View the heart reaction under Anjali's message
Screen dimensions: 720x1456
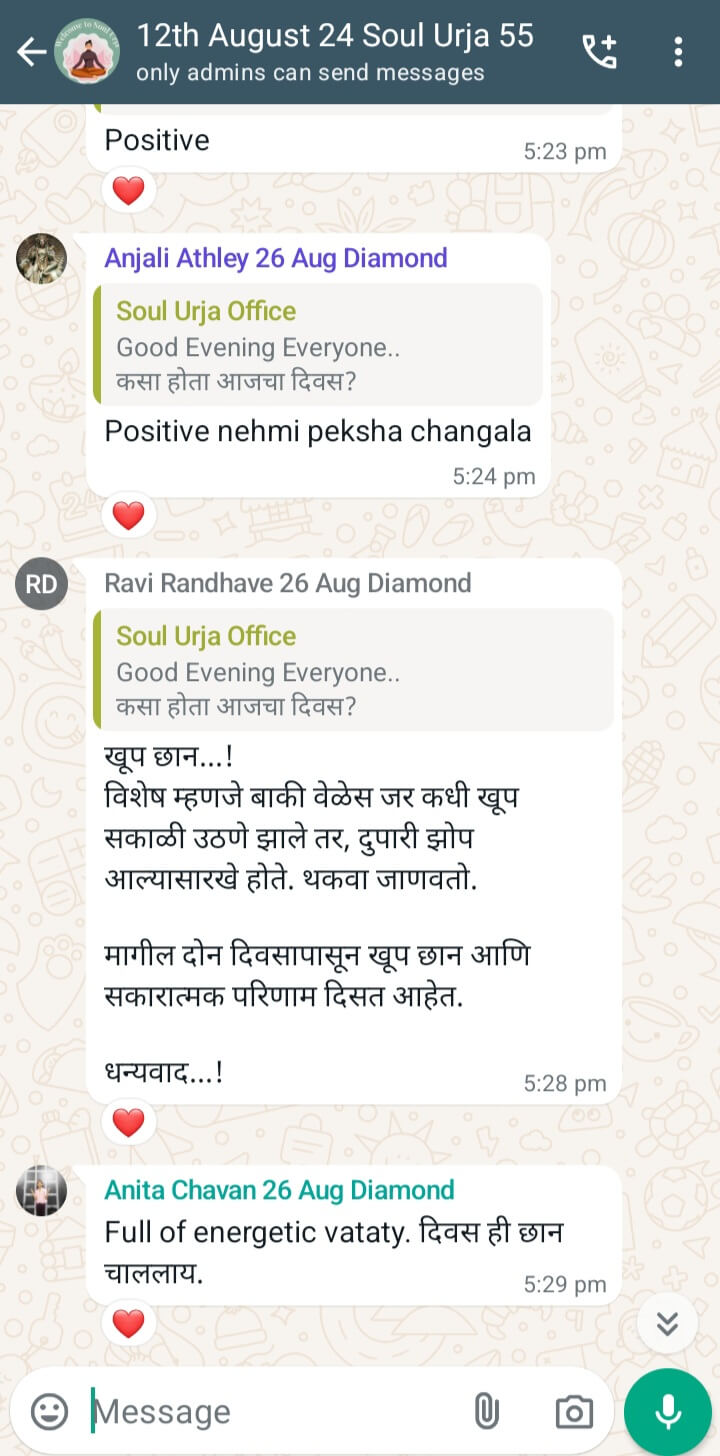pyautogui.click(x=128, y=516)
